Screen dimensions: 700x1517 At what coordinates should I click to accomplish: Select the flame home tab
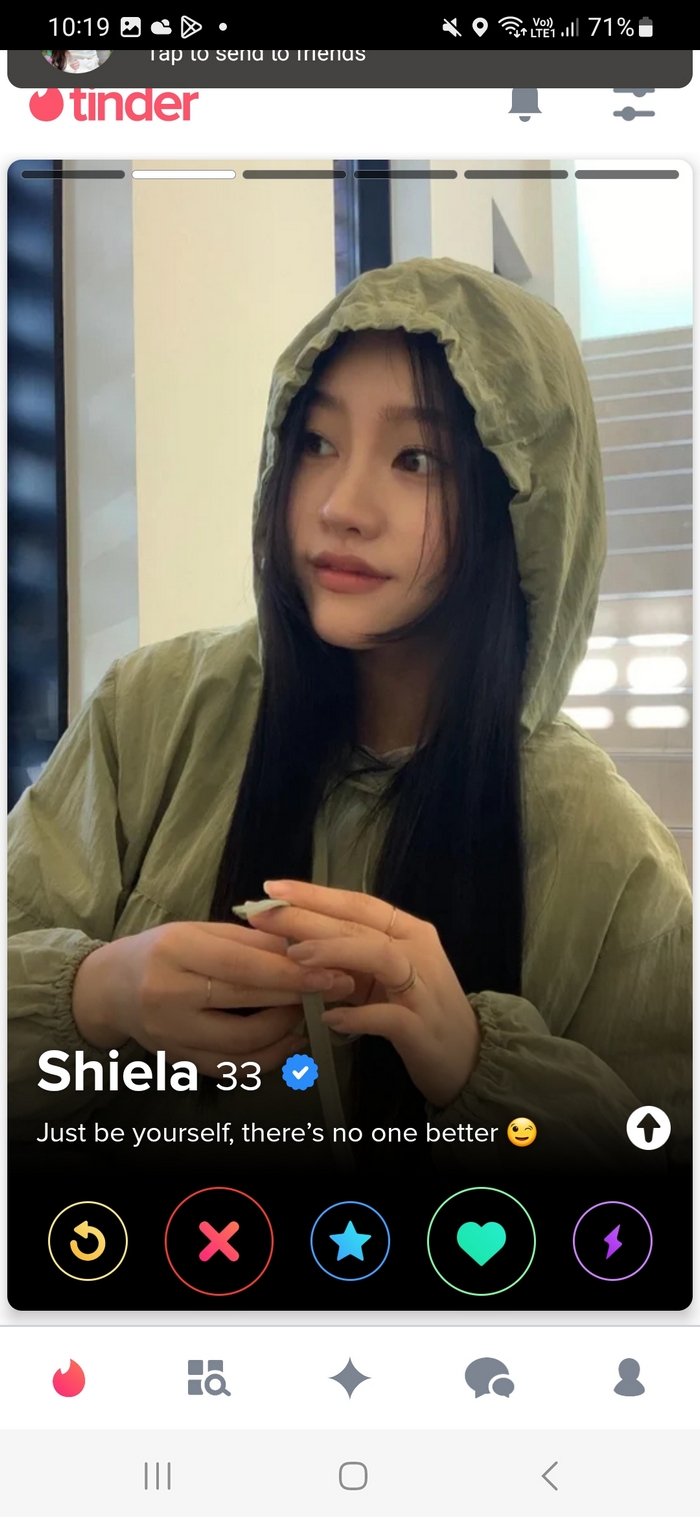(x=69, y=1378)
